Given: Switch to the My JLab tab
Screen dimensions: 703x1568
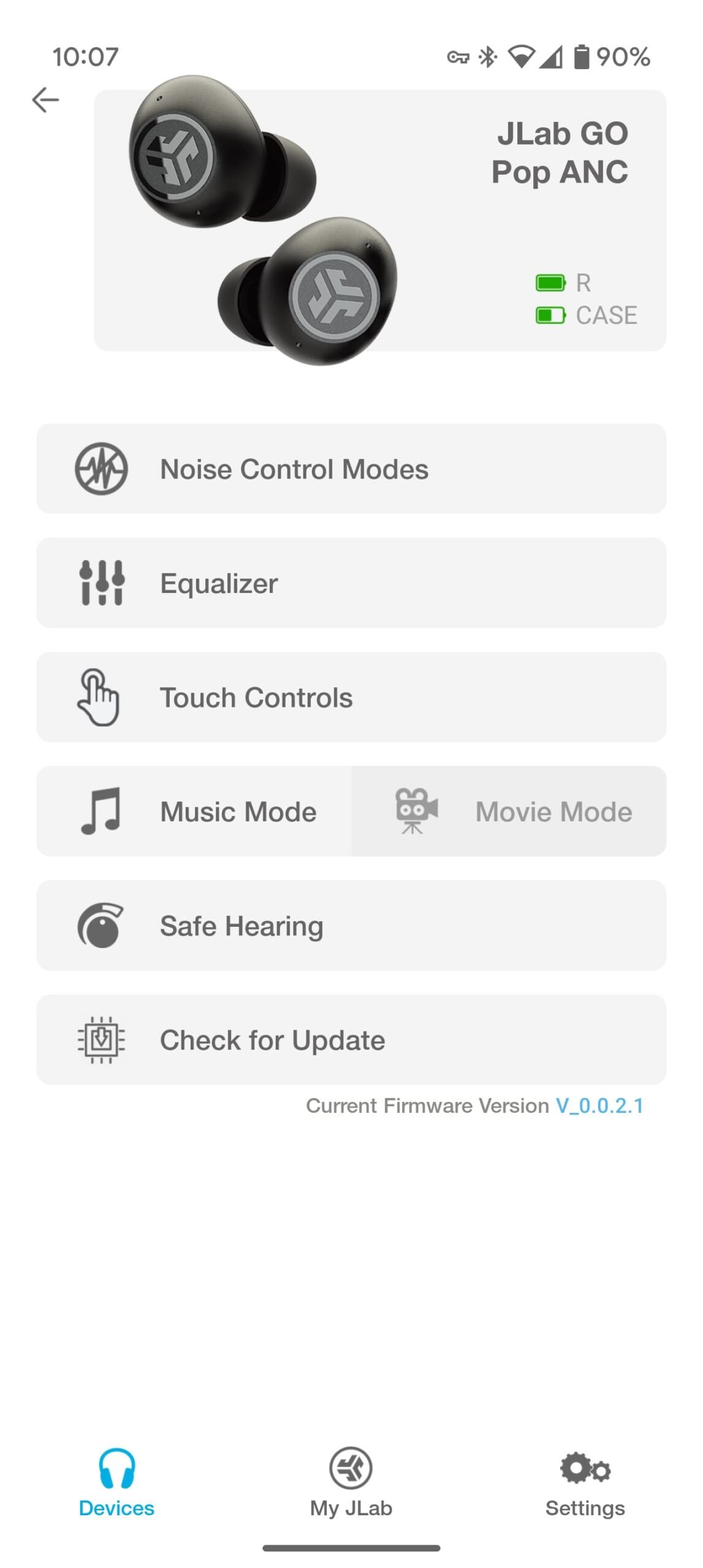Looking at the screenshot, I should 351,1482.
